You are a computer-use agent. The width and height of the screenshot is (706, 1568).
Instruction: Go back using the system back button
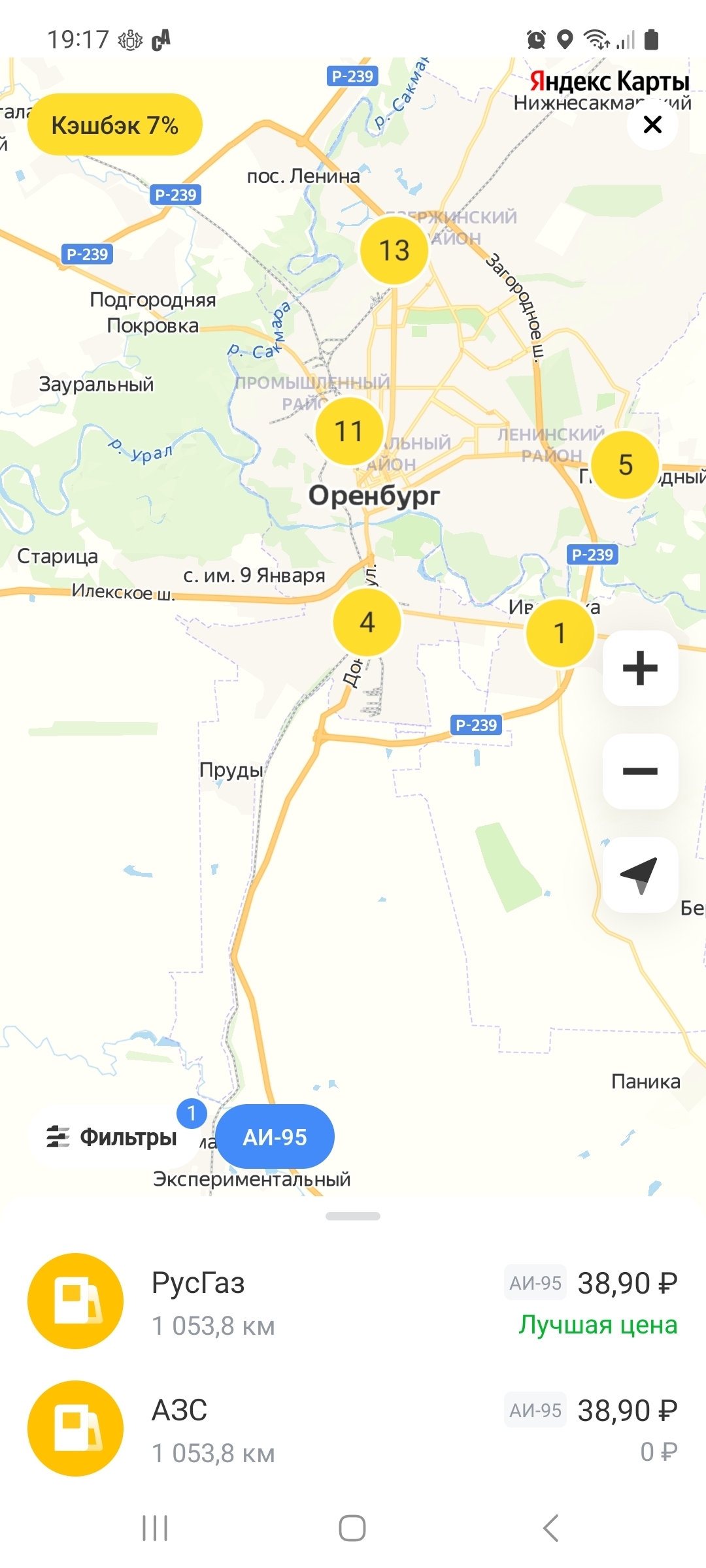tap(550, 1527)
